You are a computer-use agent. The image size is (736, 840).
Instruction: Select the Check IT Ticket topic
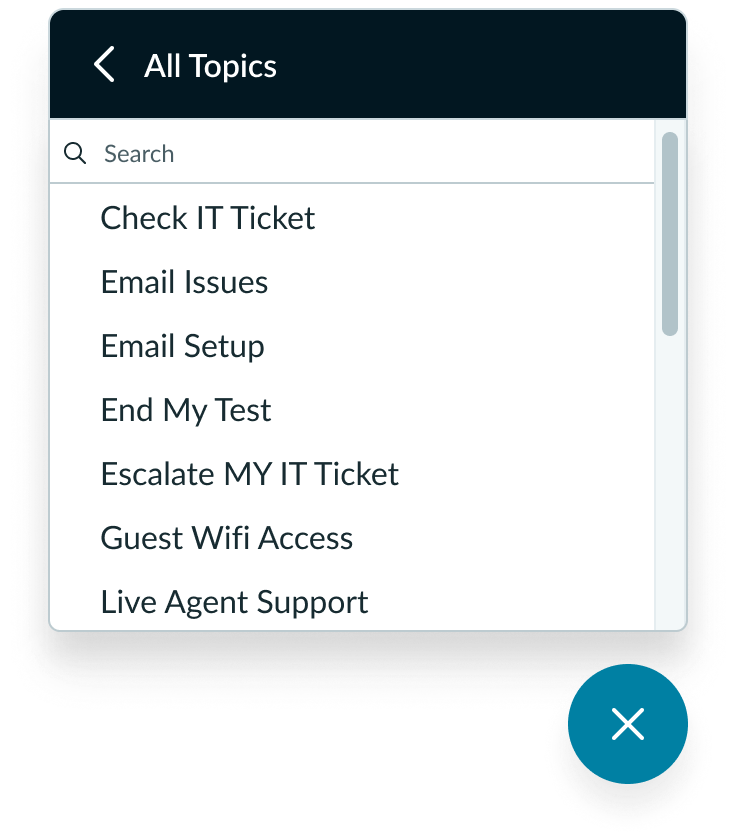pos(207,218)
